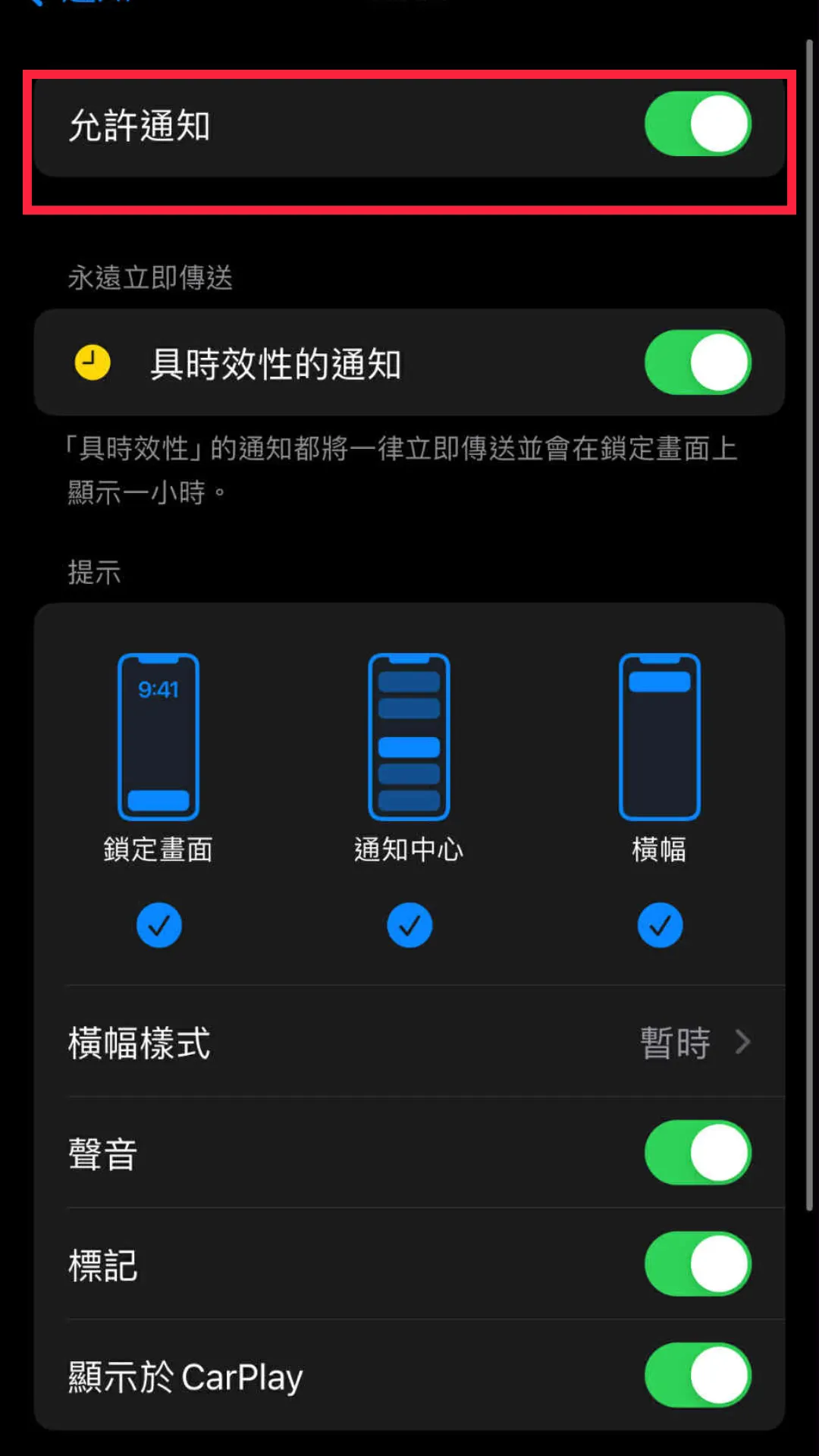Select the 通知中心 phone preview illustration
Viewport: 819px width, 1456px height.
point(409,734)
